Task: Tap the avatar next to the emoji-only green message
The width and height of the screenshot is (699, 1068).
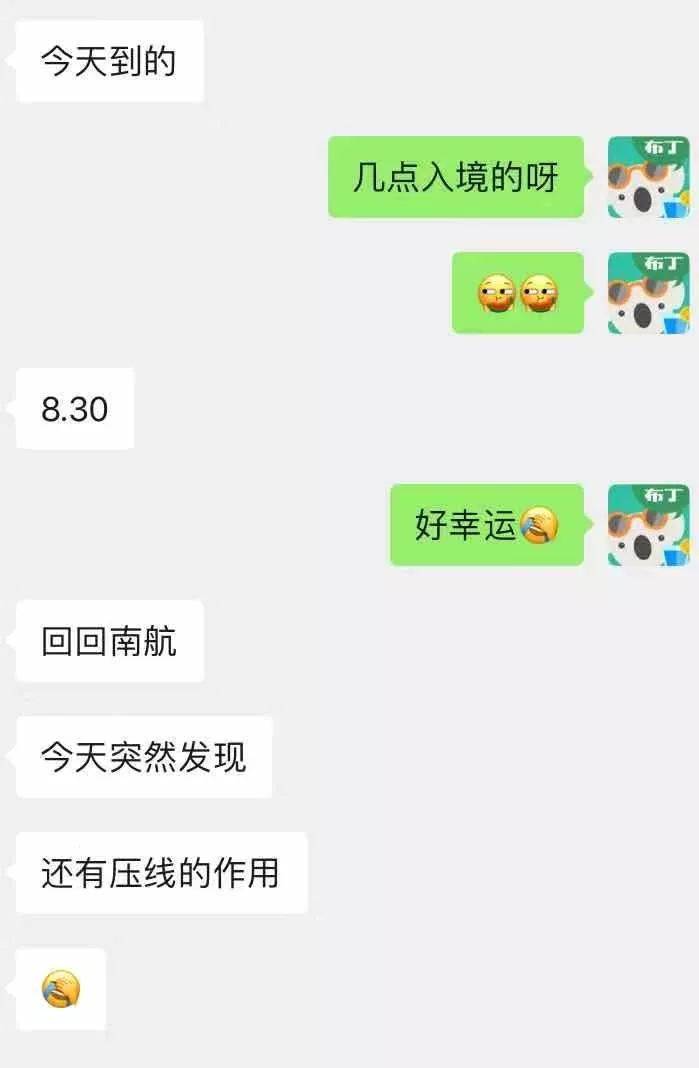Action: [648, 293]
